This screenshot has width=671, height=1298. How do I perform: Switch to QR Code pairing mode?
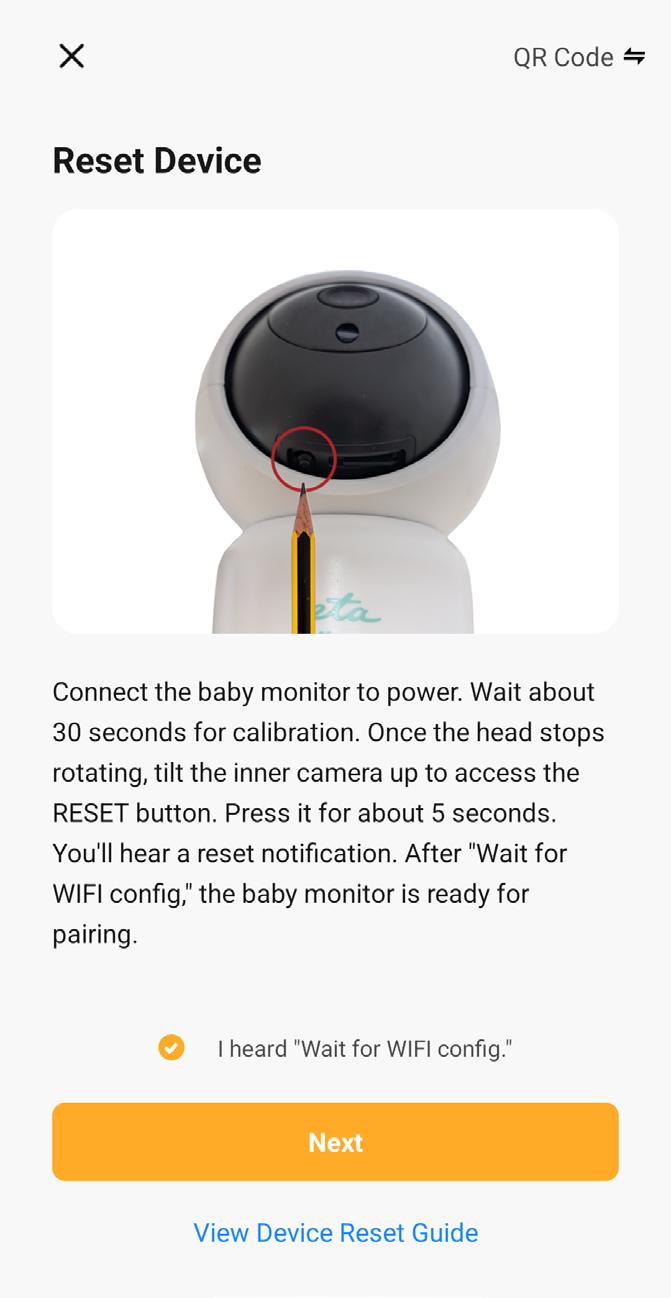click(578, 57)
